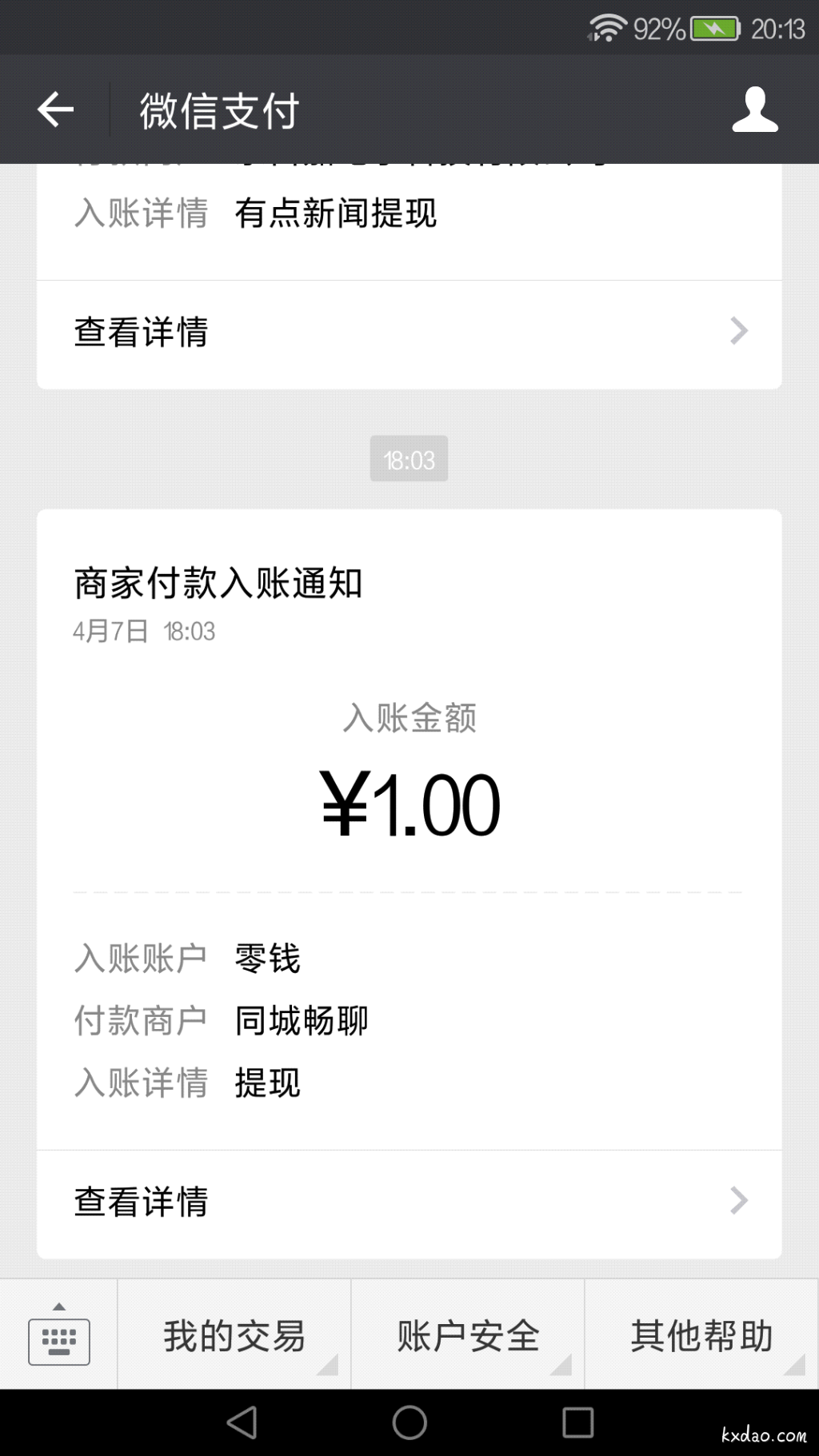Tap the chevron next to upper 查看详情
Viewport: 819px width, 1456px height.
pyautogui.click(x=737, y=331)
